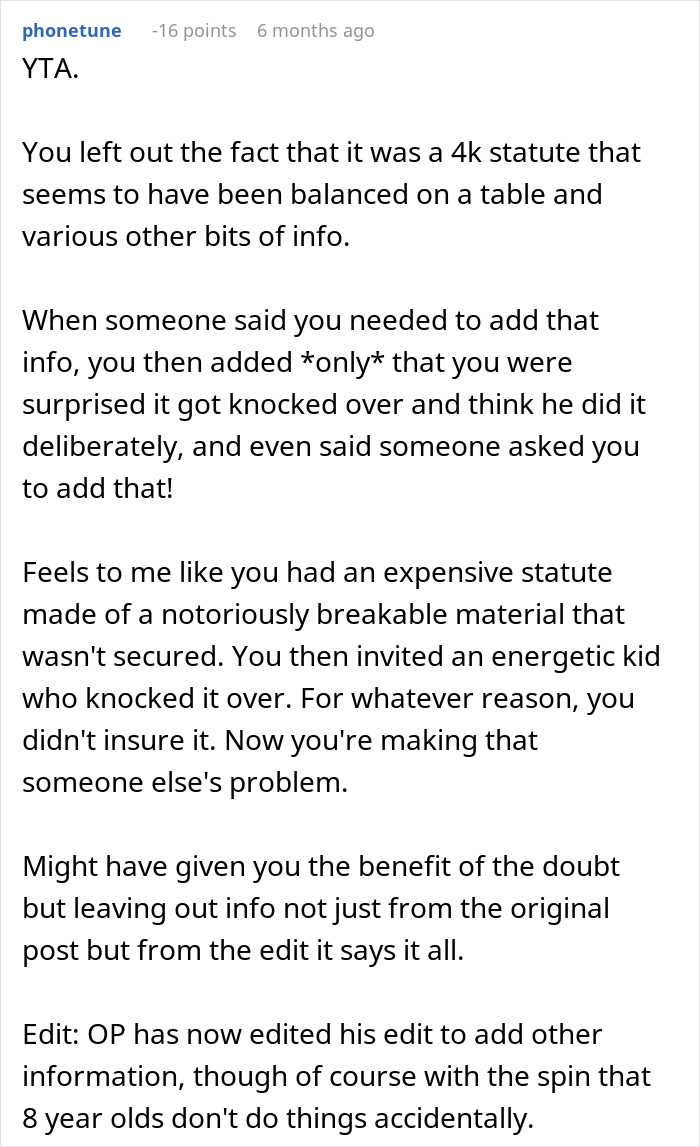This screenshot has height=1147, width=700.
Task: Open phonetune's user profile
Action: 71,31
